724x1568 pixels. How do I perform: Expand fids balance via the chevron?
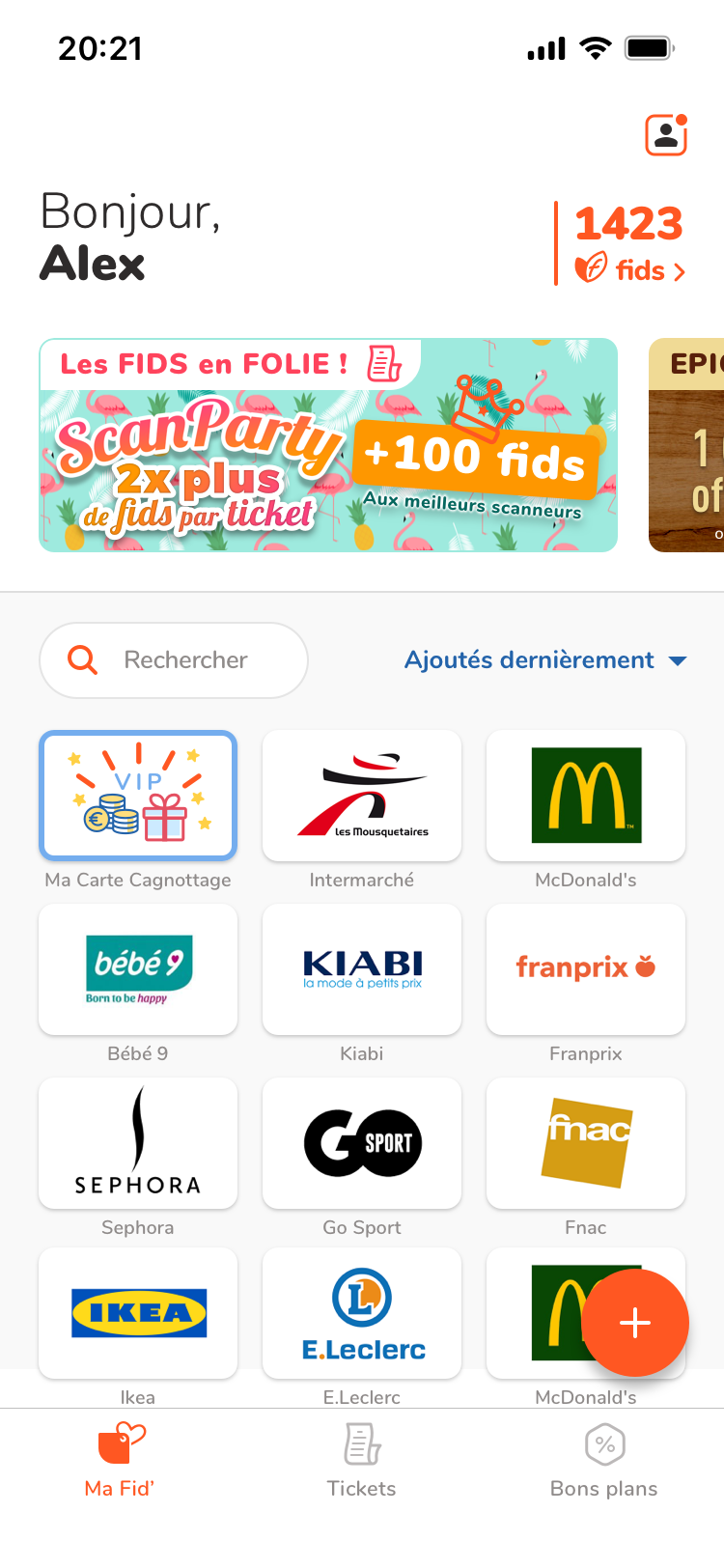682,271
